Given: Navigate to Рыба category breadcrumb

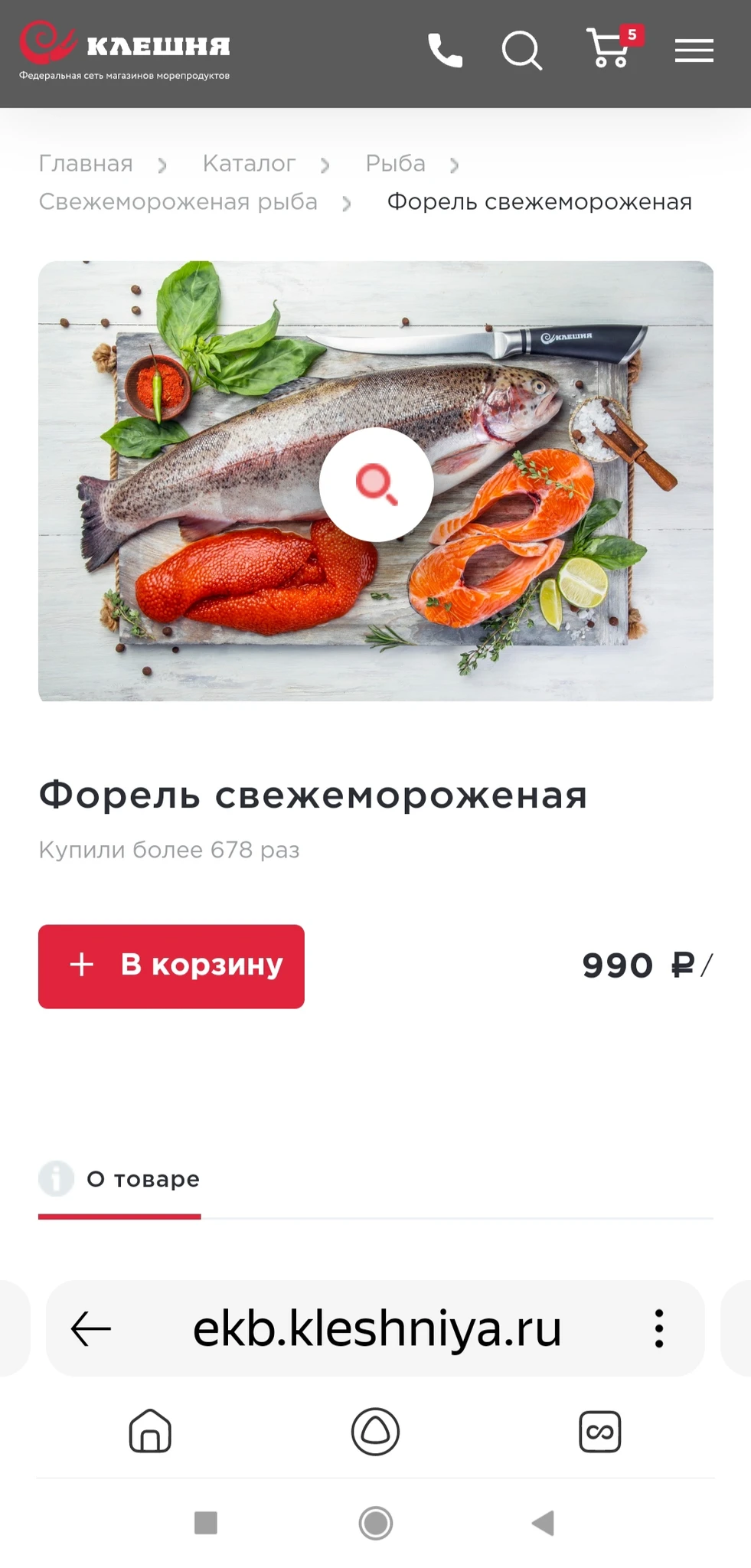Looking at the screenshot, I should (395, 164).
